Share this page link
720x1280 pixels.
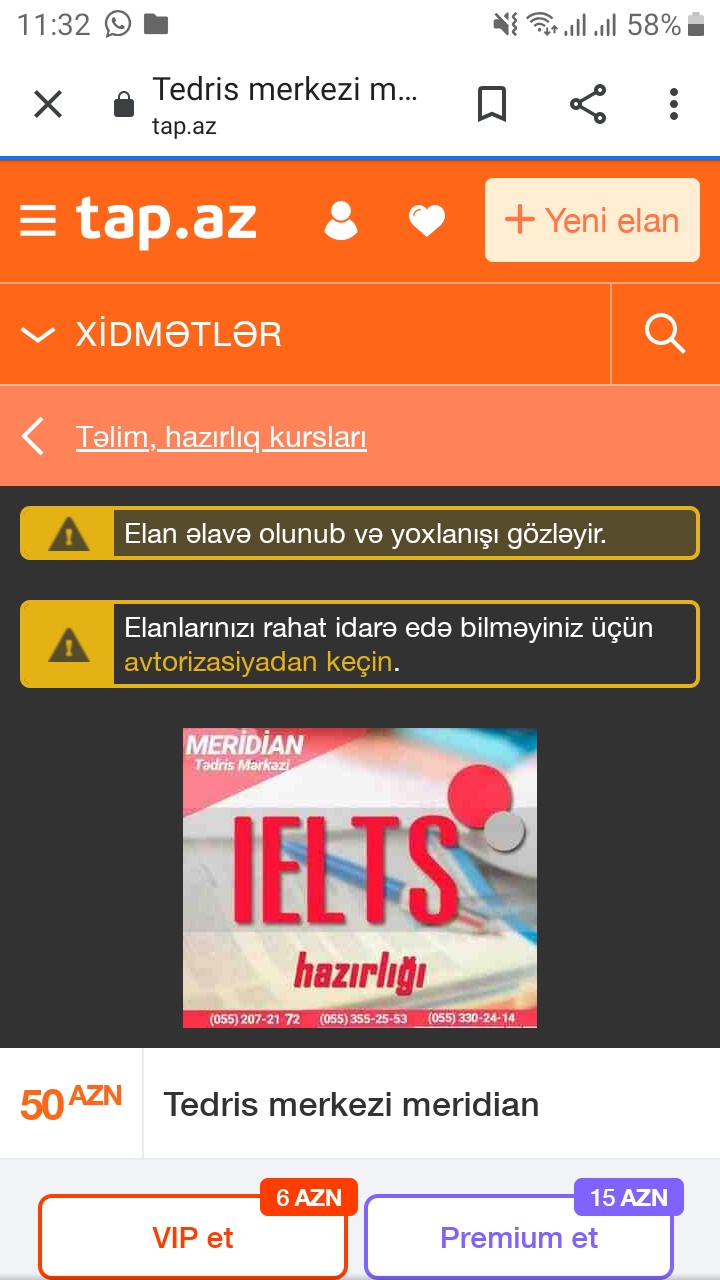coord(588,104)
